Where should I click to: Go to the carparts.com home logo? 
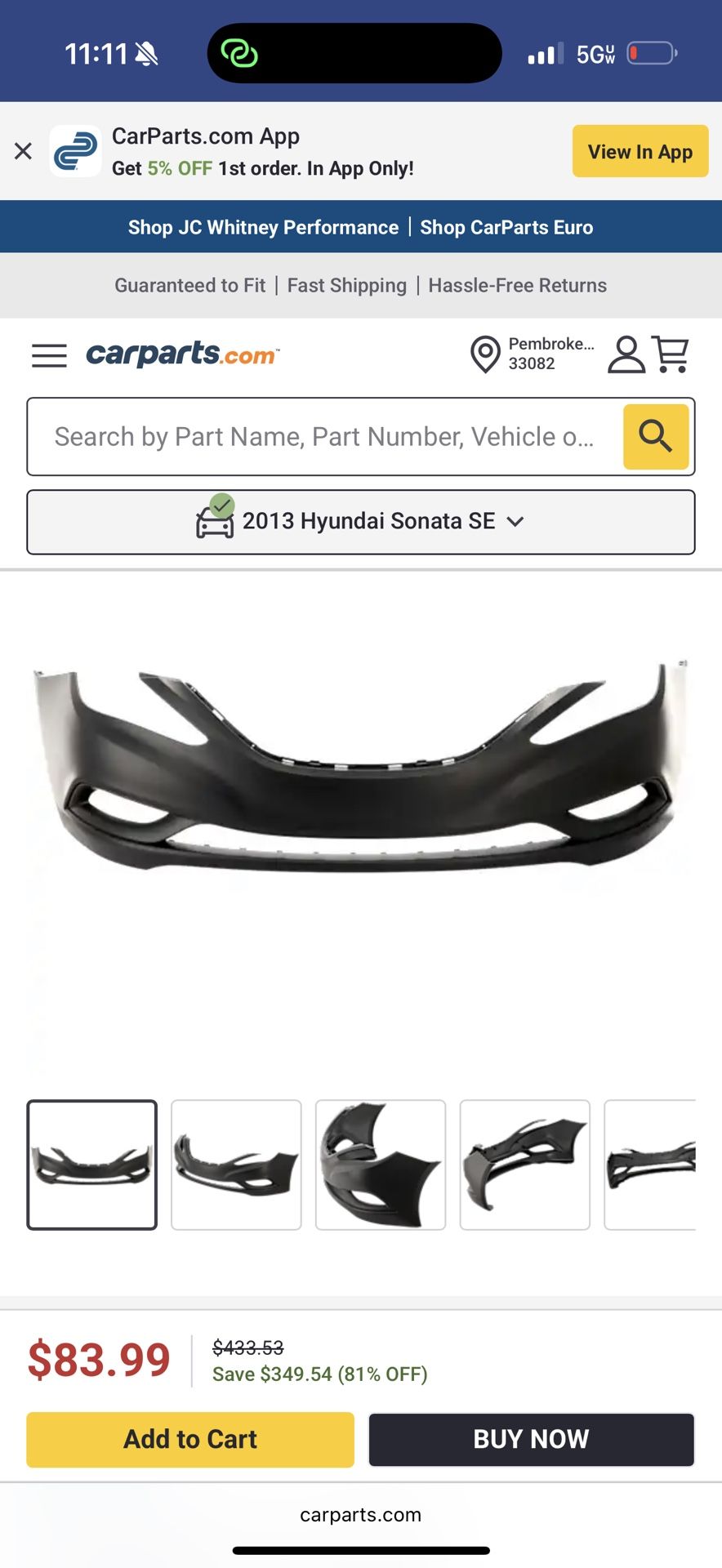182,354
